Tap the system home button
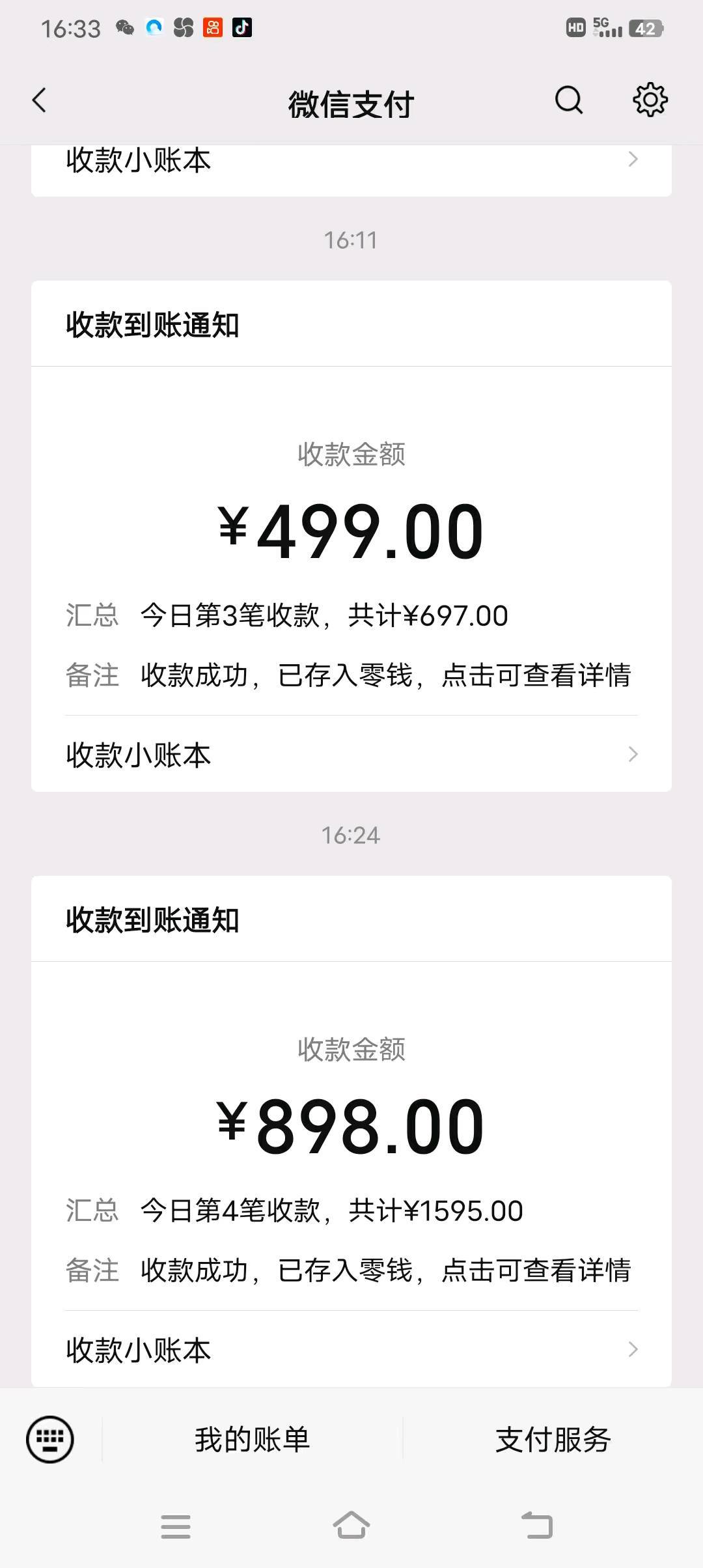 tap(351, 1526)
